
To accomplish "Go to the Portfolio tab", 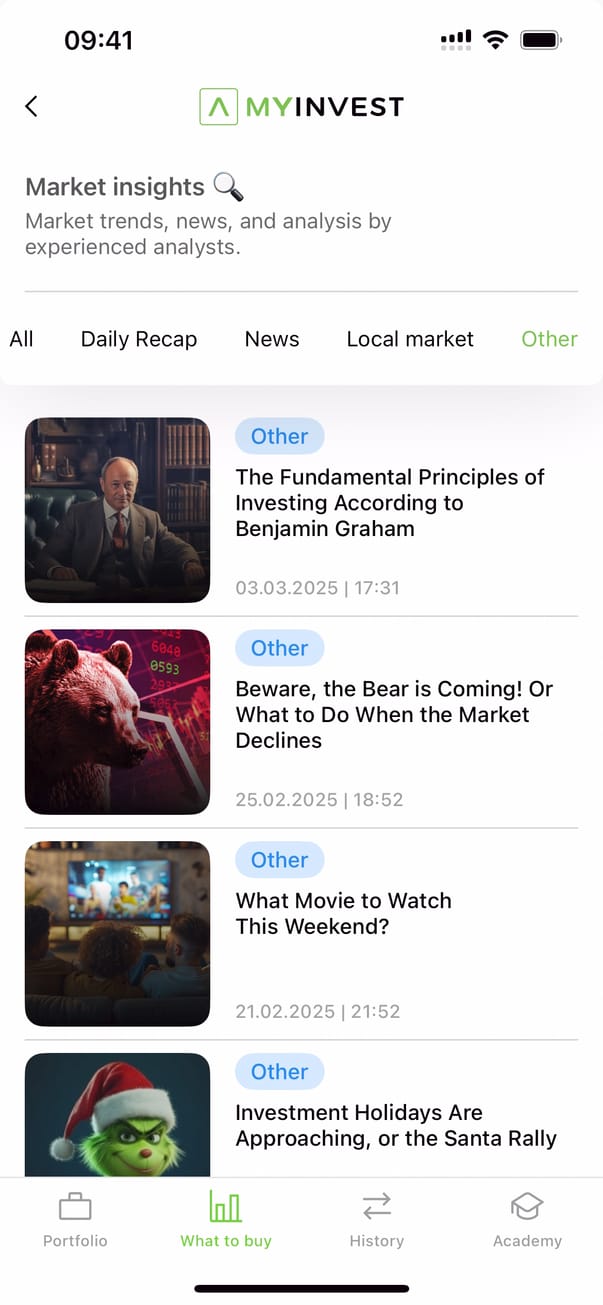I will [x=75, y=1219].
